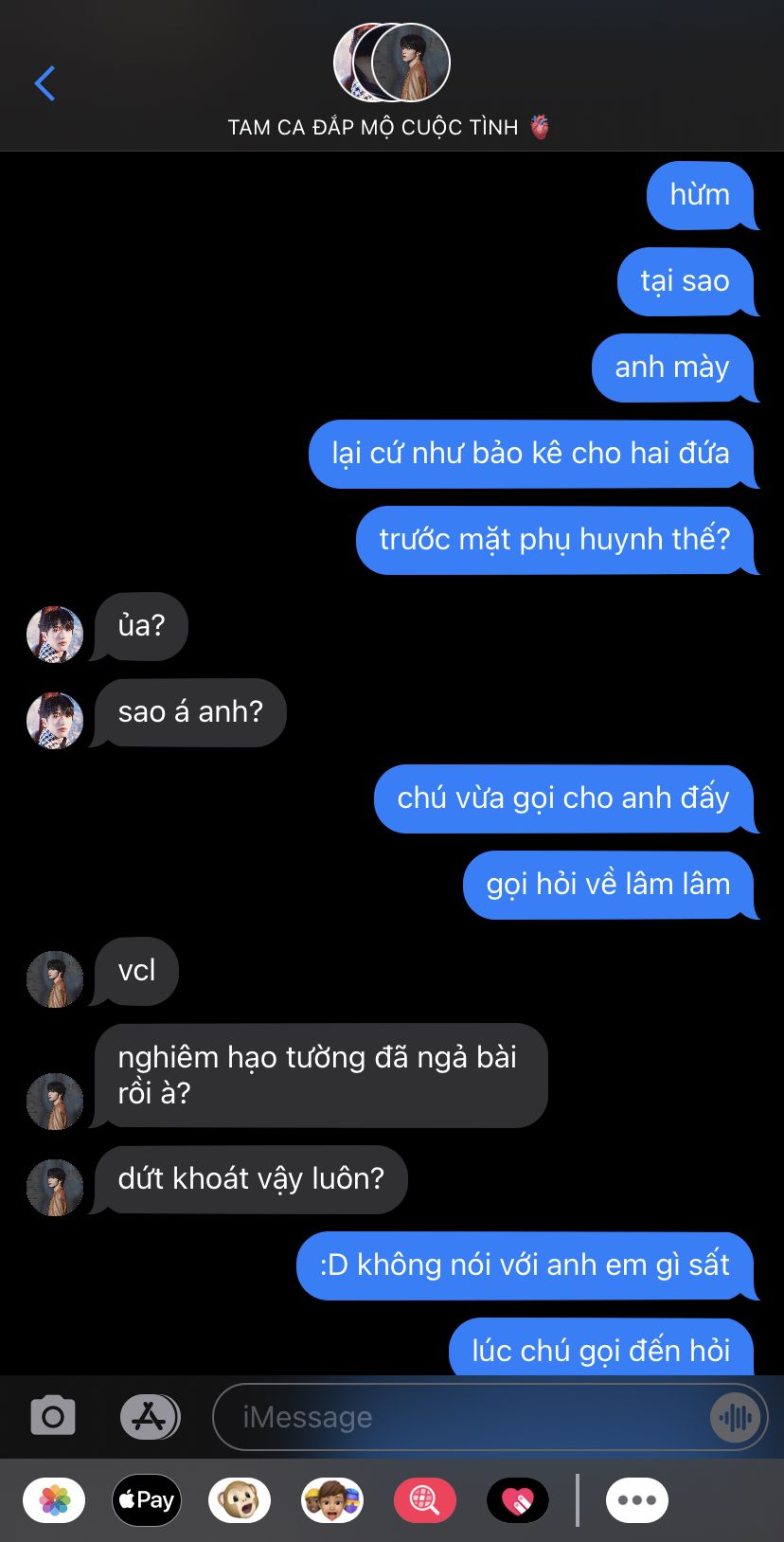Tap the avatar next to "ủa?"
The height and width of the screenshot is (1542, 784).
pyautogui.click(x=55, y=635)
